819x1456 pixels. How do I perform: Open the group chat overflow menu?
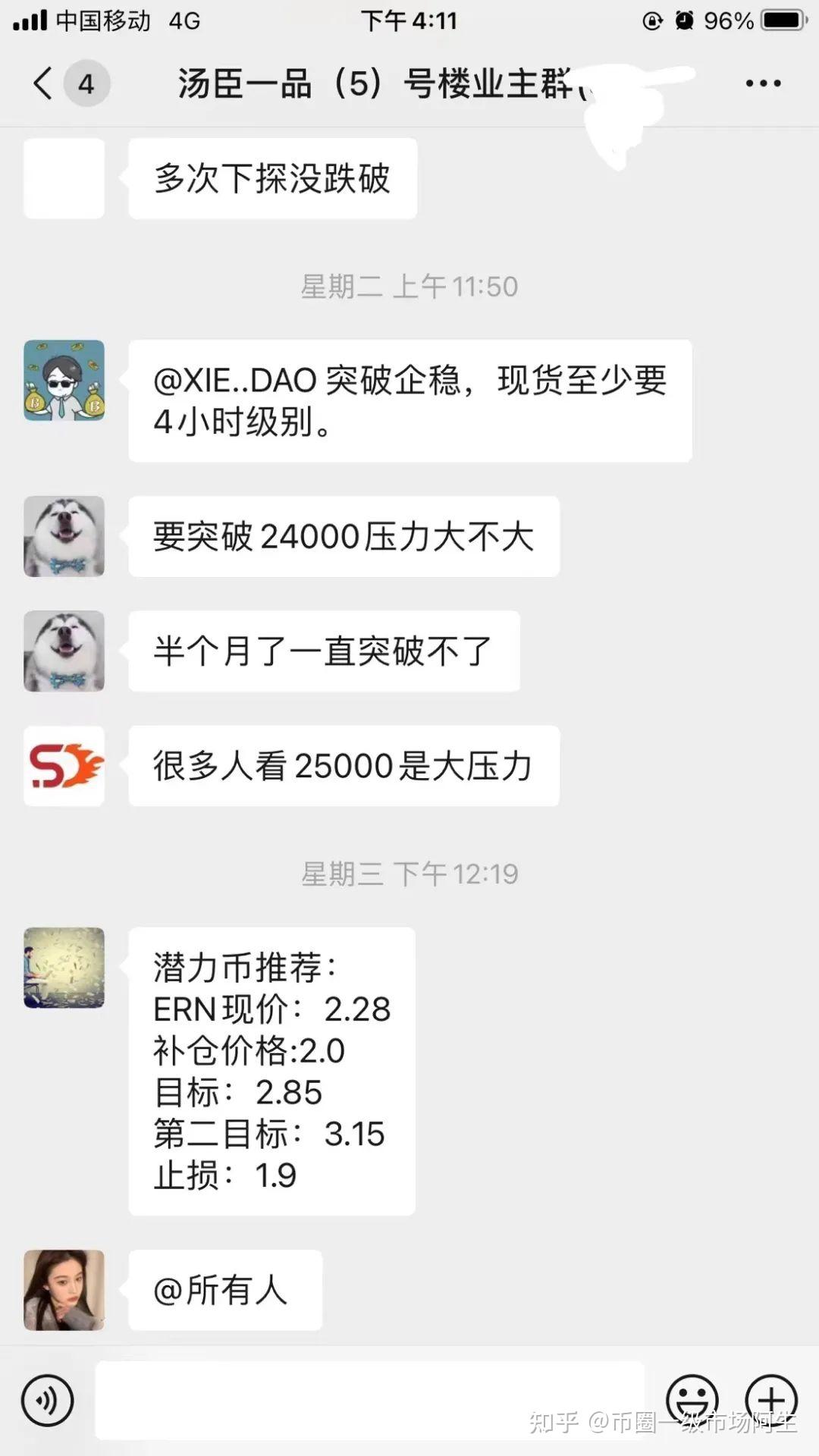pyautogui.click(x=763, y=83)
